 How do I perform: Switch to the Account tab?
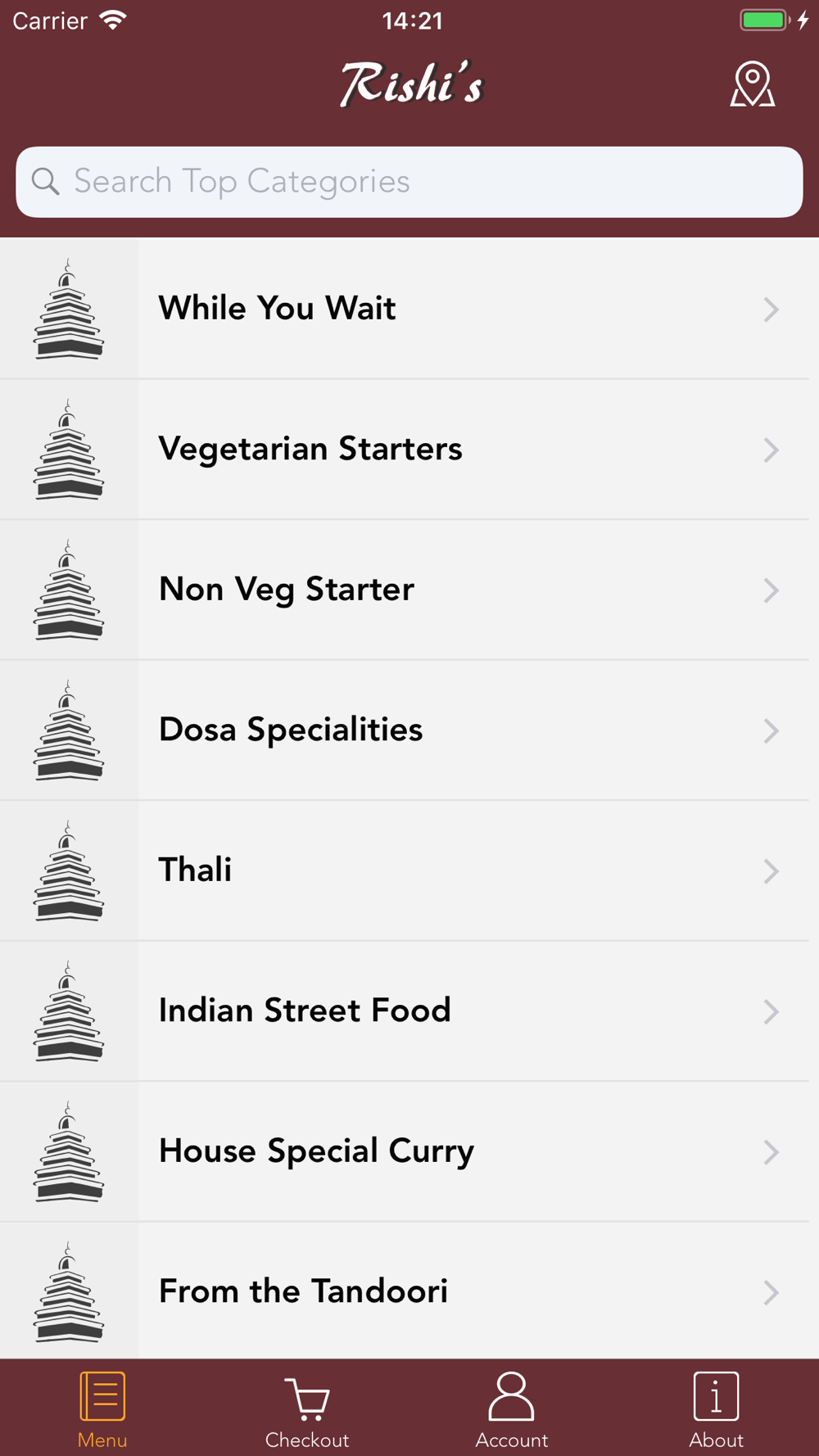pos(512,1409)
